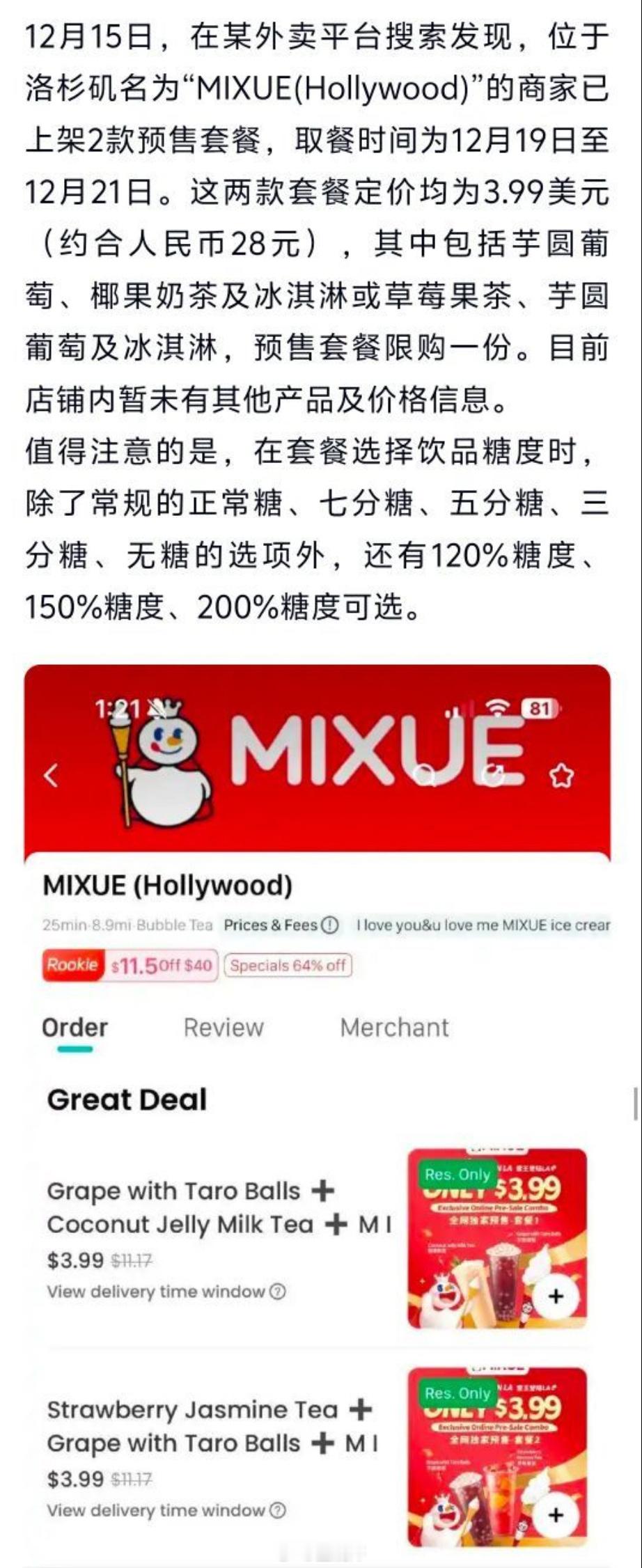Tap the back arrow on the store banner
642x1568 pixels.
coord(49,775)
